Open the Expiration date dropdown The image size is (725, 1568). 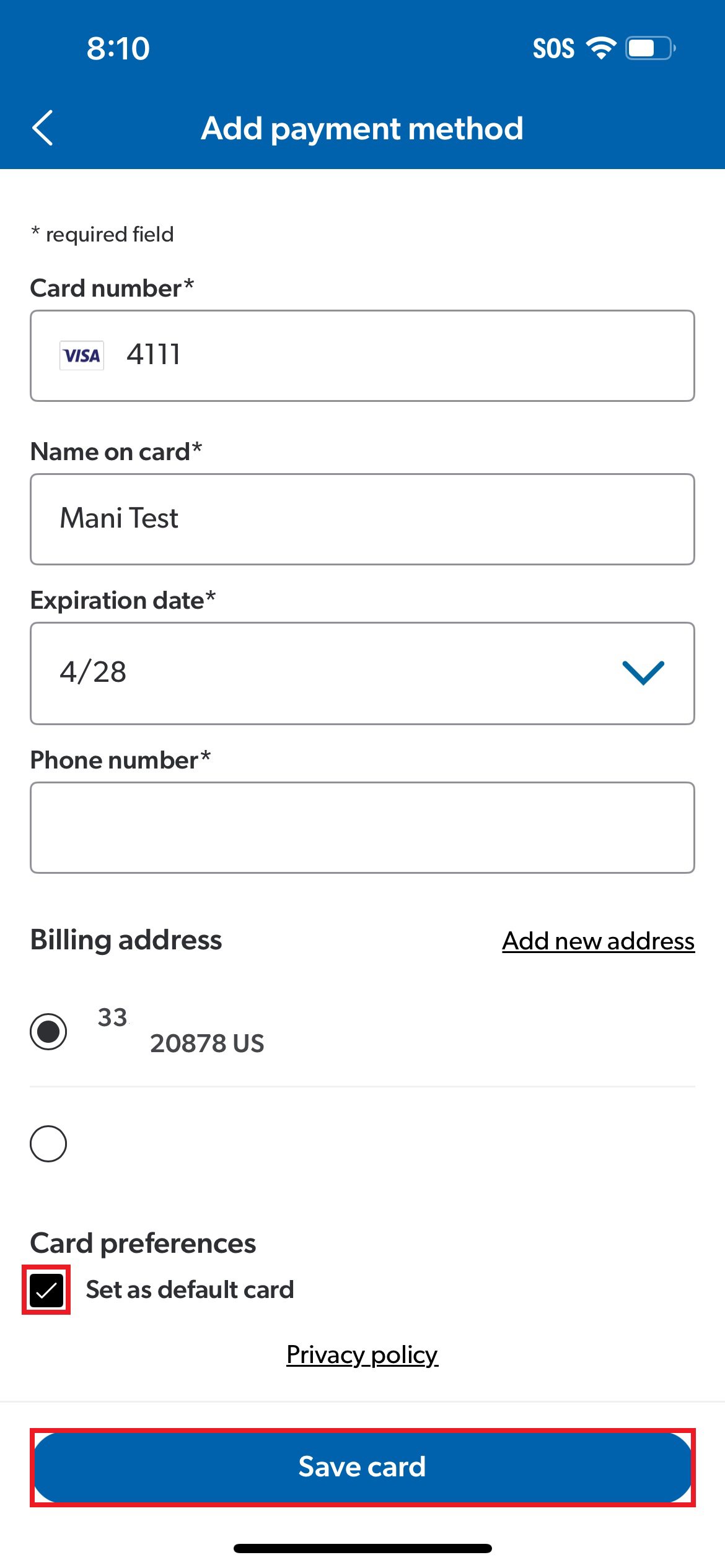pyautogui.click(x=362, y=673)
